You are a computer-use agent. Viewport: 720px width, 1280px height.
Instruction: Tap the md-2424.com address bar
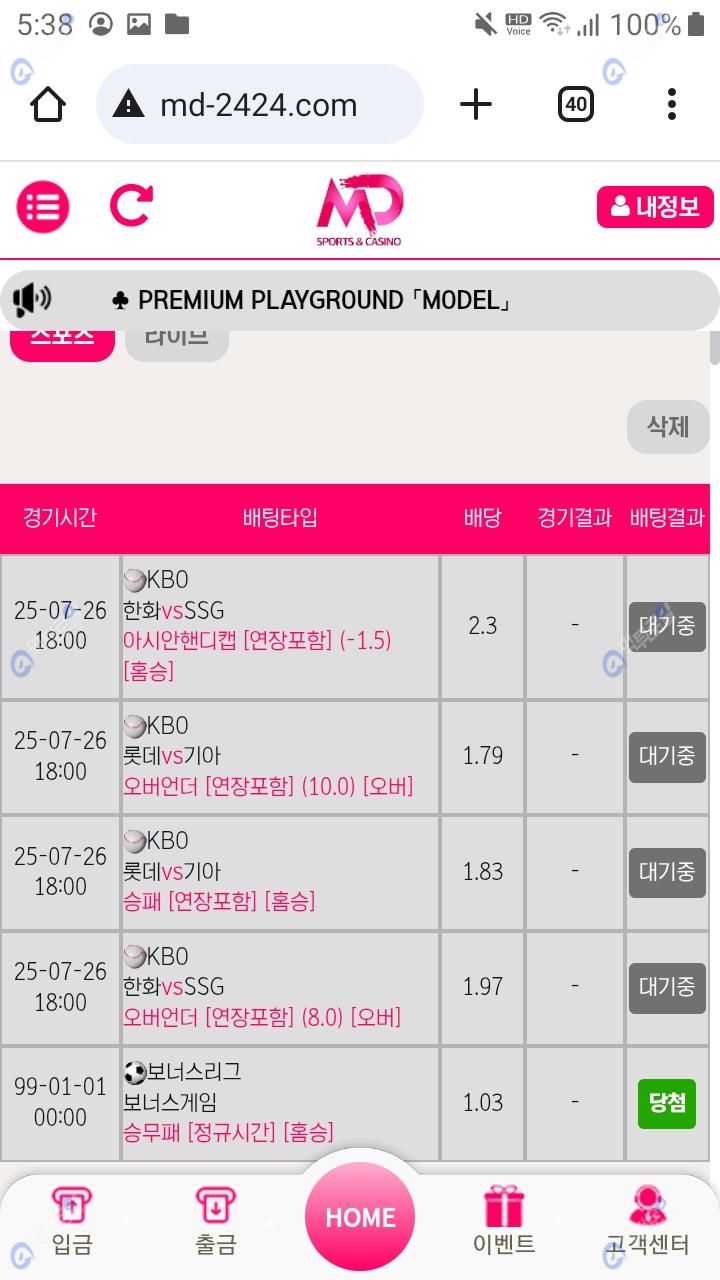click(260, 104)
